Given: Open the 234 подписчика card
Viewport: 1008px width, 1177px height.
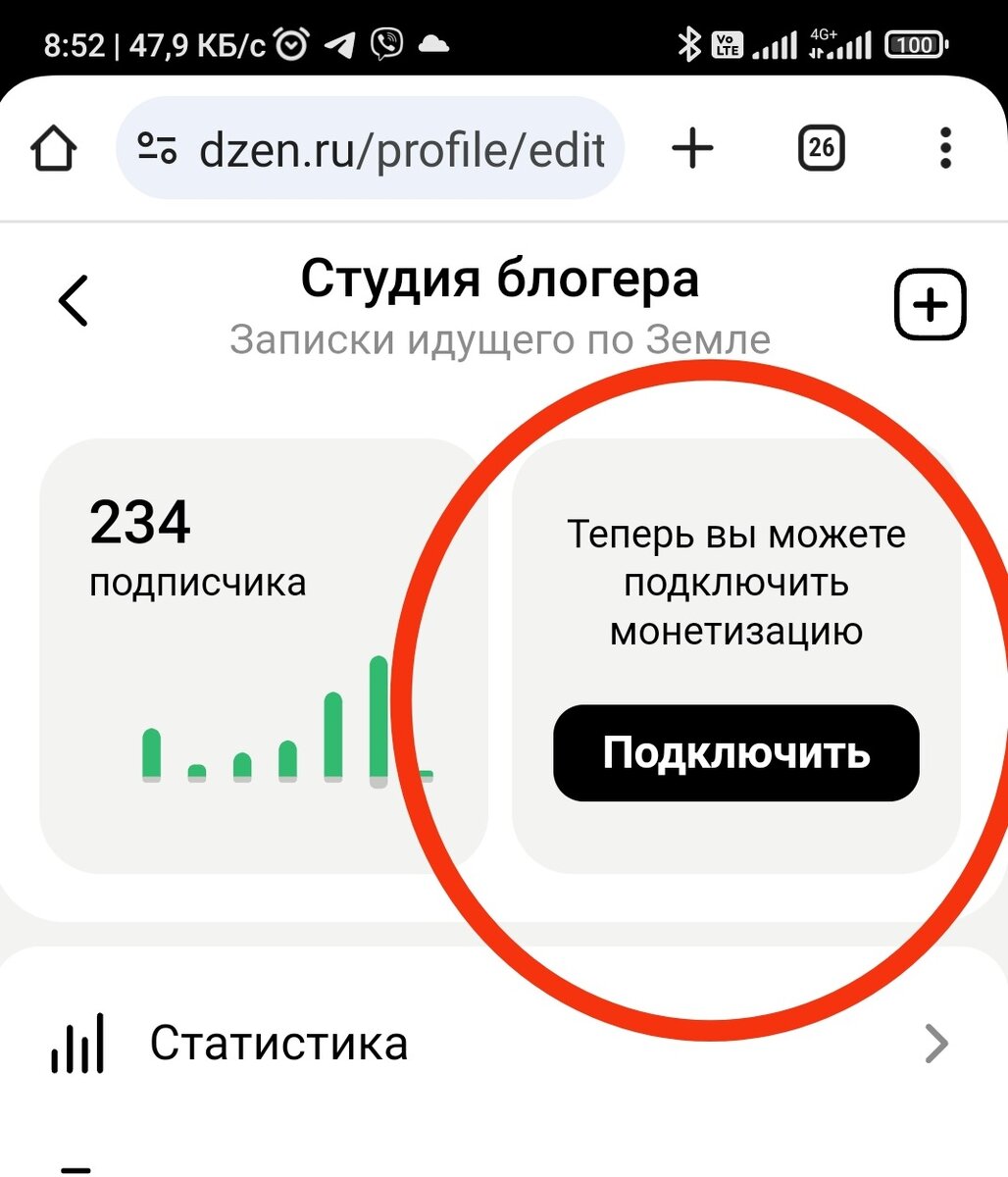Looking at the screenshot, I should (x=263, y=655).
